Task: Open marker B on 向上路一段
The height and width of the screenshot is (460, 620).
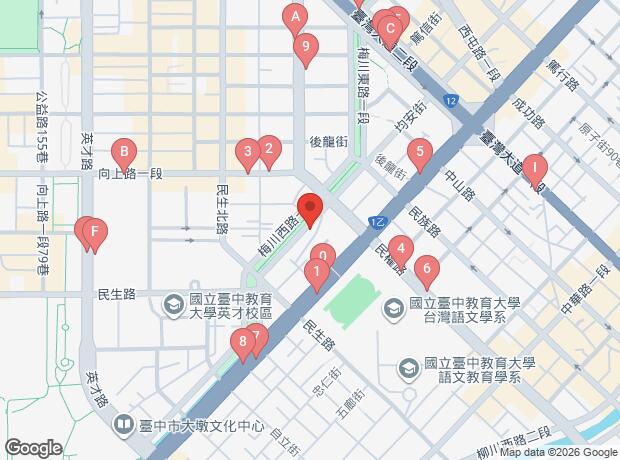Action: click(123, 154)
